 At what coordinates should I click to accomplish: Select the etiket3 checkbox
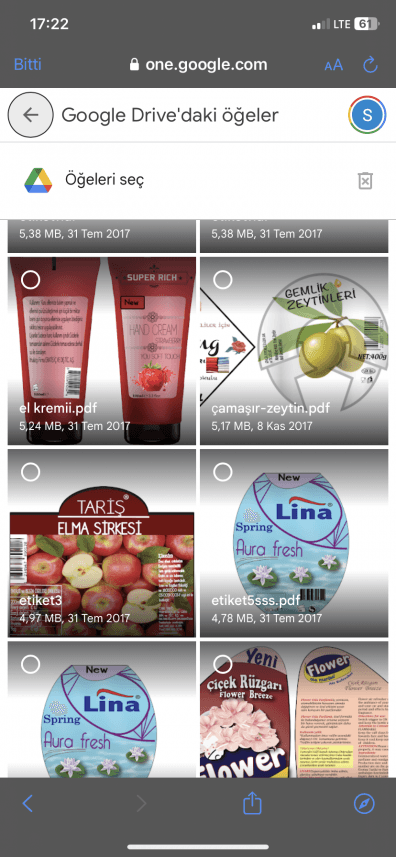tap(30, 472)
